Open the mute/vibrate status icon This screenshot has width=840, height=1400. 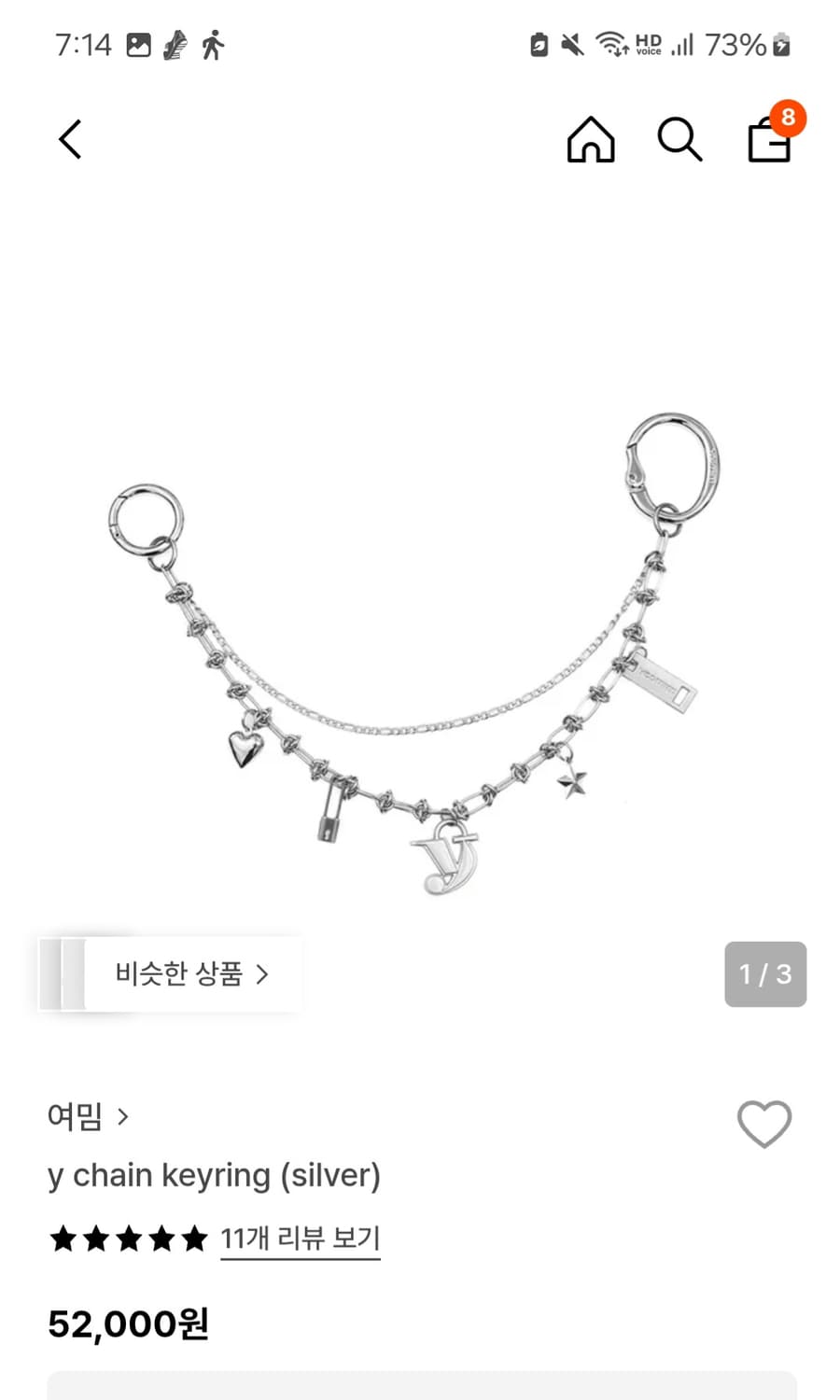pyautogui.click(x=572, y=44)
